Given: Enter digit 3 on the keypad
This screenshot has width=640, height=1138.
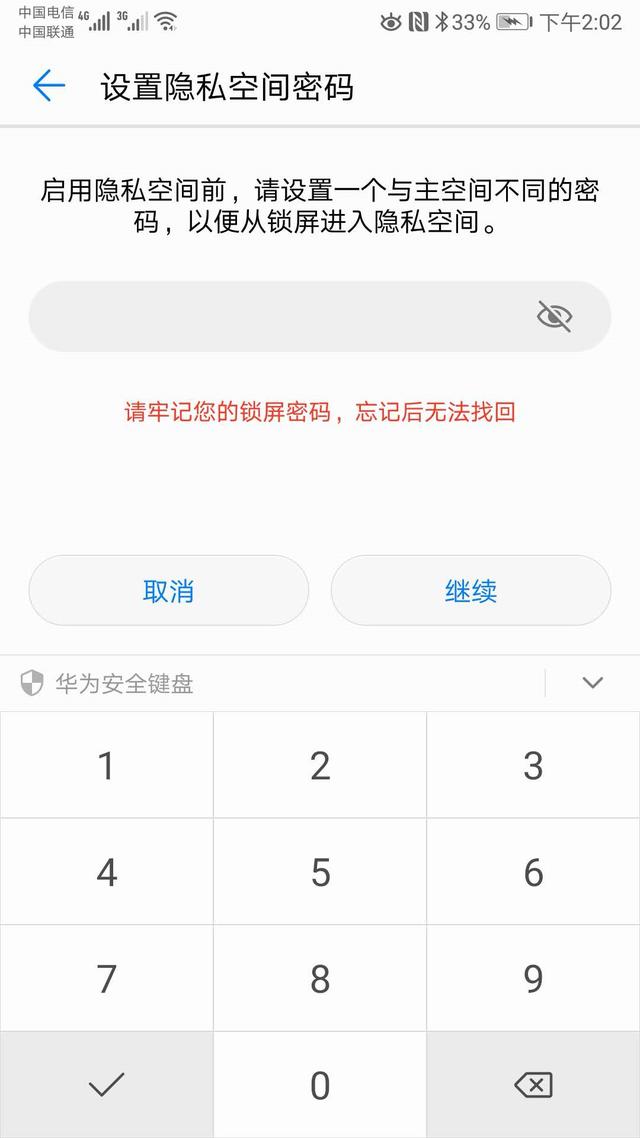Looking at the screenshot, I should point(533,766).
